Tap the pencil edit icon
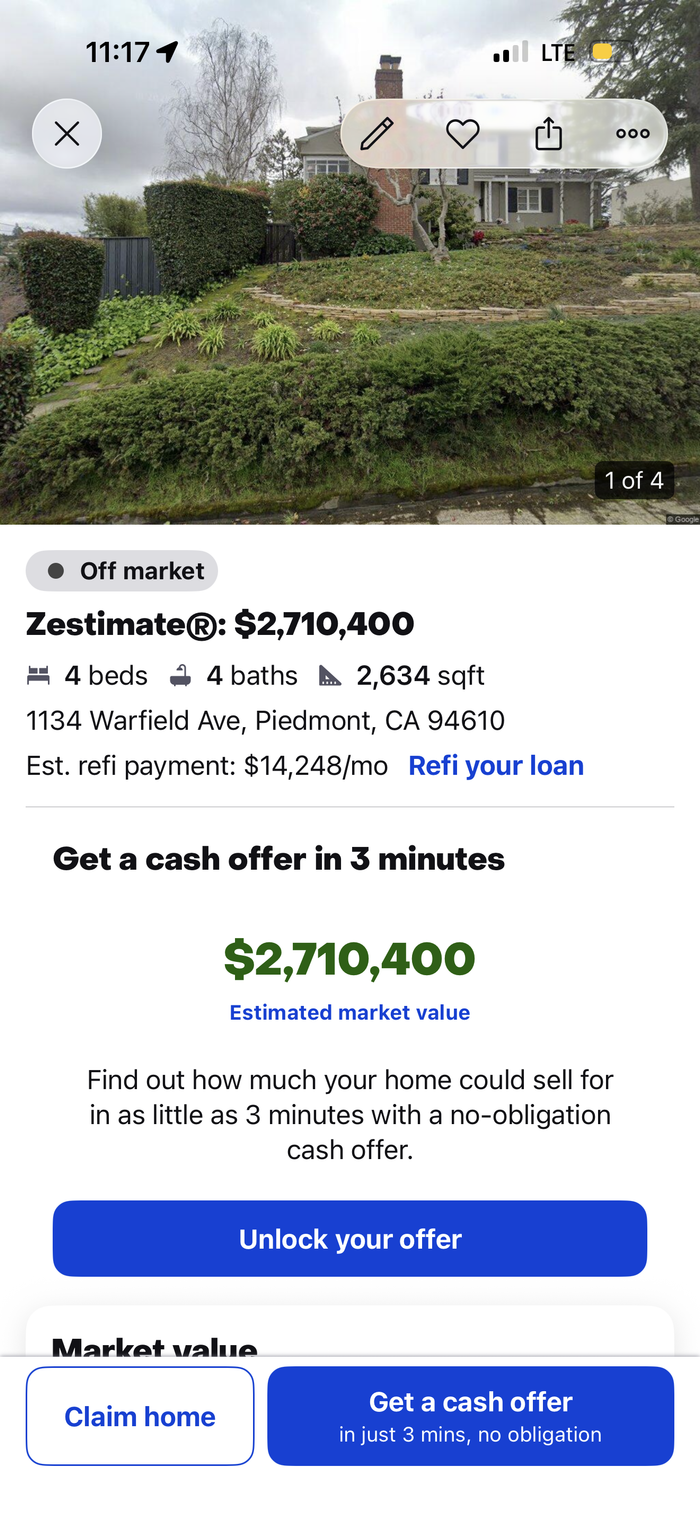Image resolution: width=700 pixels, height=1520 pixels. (377, 133)
